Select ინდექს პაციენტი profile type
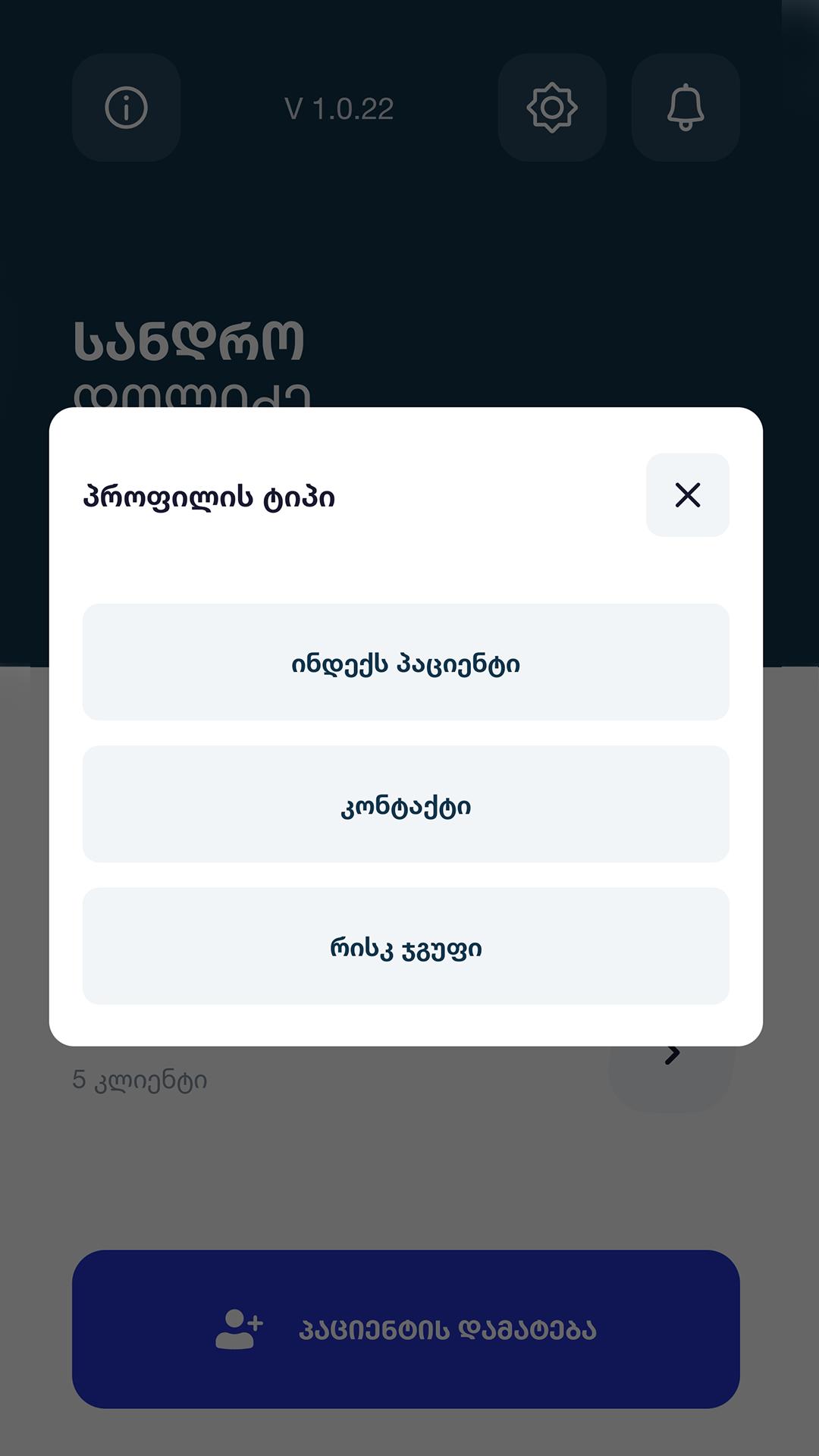The width and height of the screenshot is (819, 1456). click(x=406, y=662)
